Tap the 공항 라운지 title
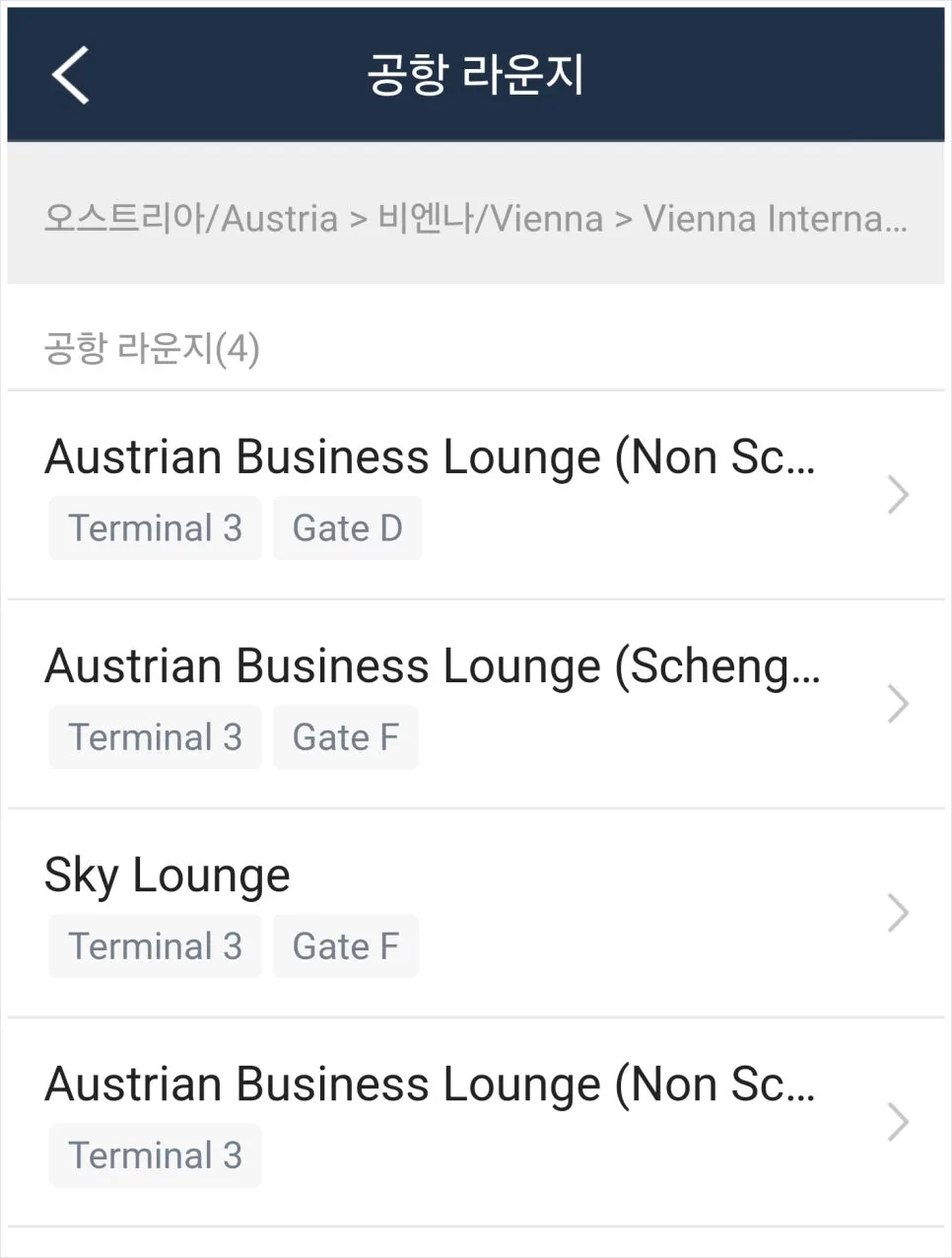The image size is (952, 1258). tap(476, 74)
